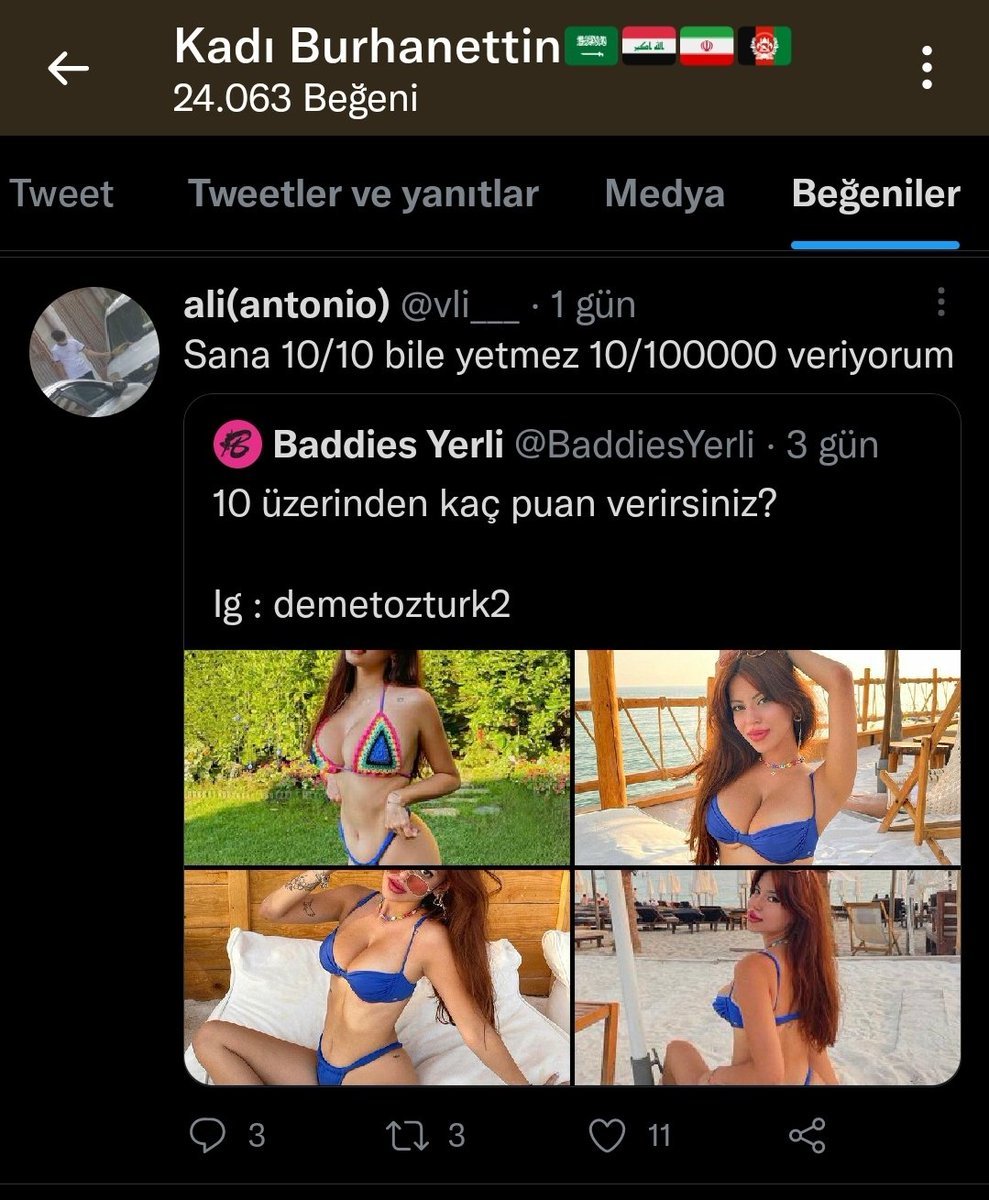Select the Beğeniler tab
The height and width of the screenshot is (1200, 989).
pyautogui.click(x=875, y=193)
